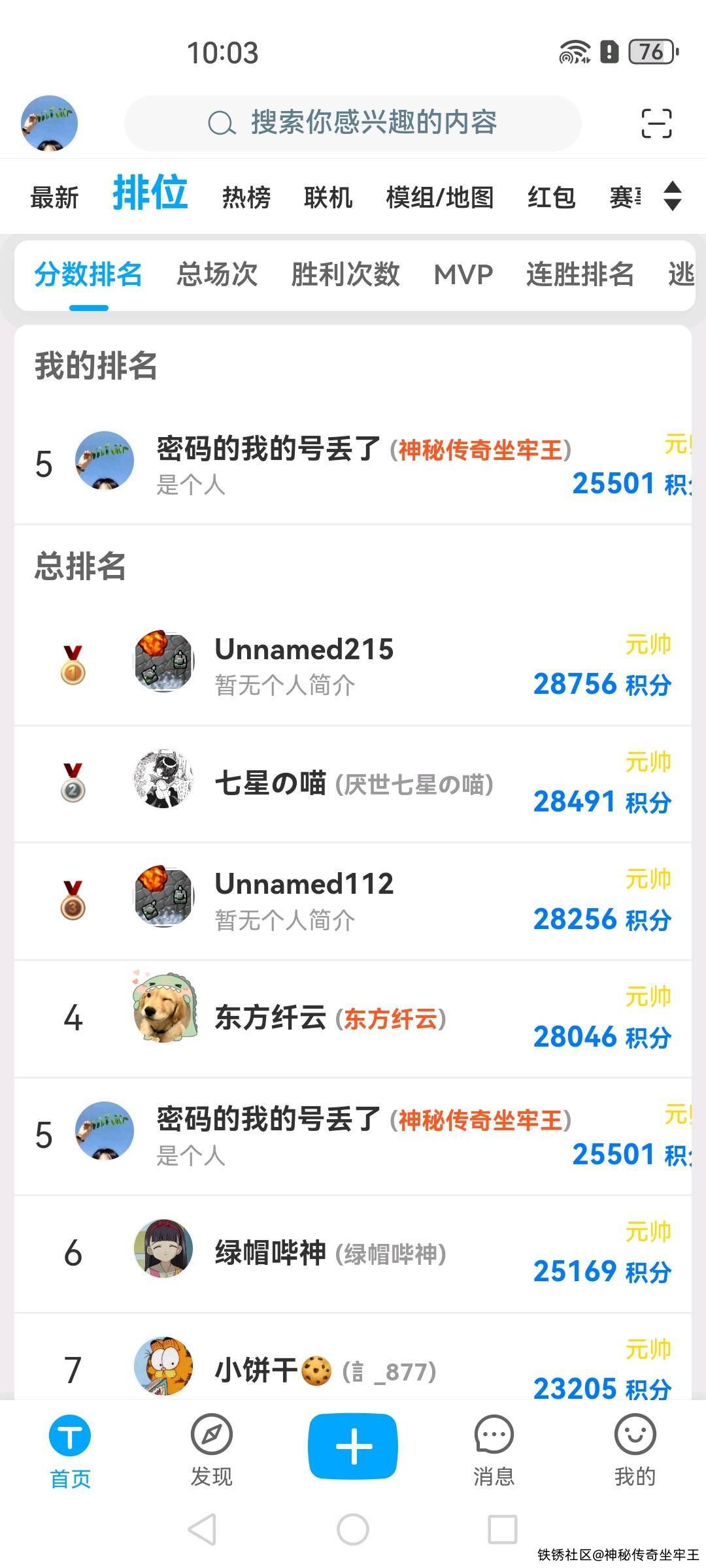Create a new post with plus button
This screenshot has height=1568, width=706.
point(353,1445)
